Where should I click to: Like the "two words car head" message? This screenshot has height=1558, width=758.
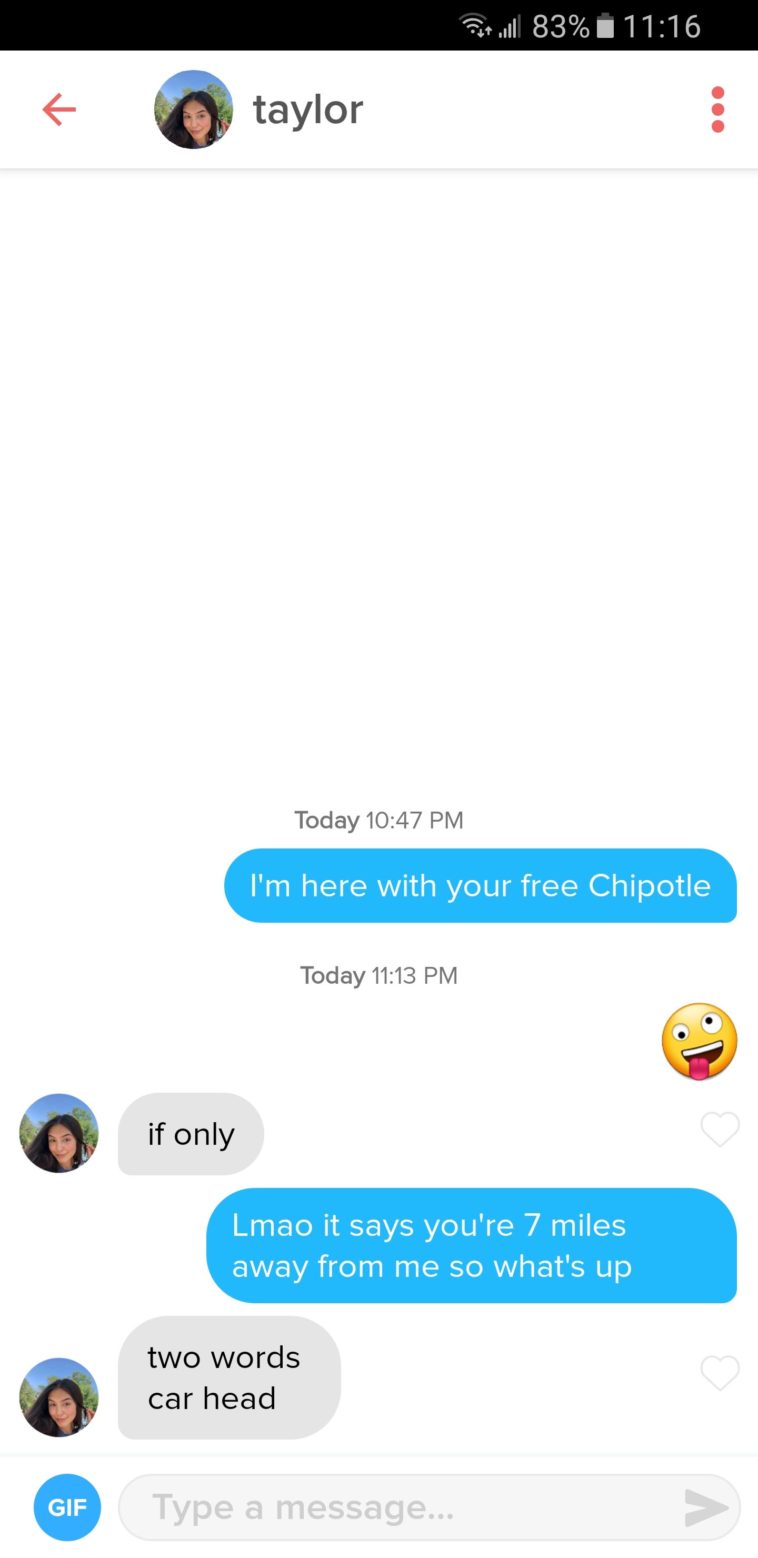(720, 1373)
